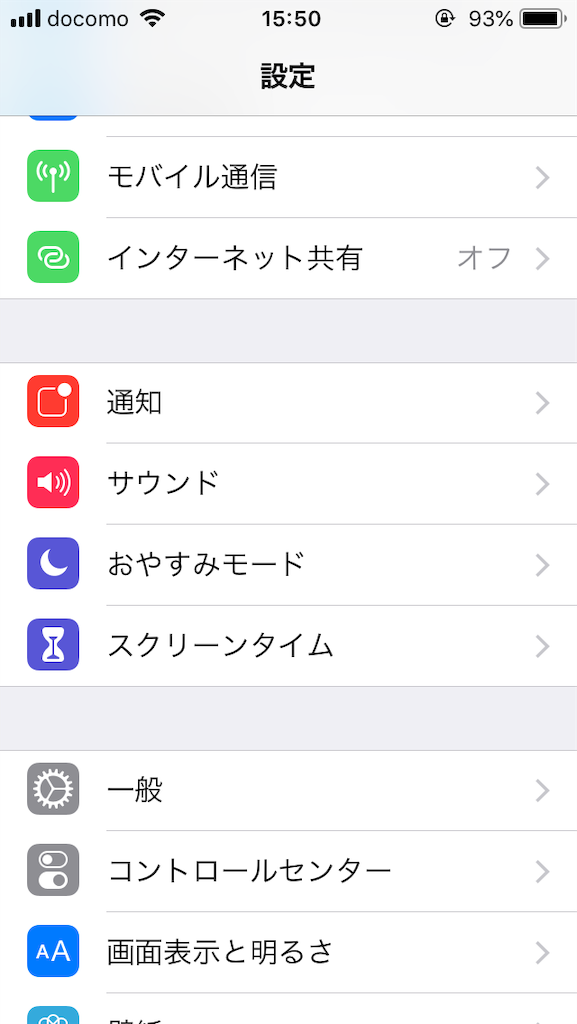Open インターネット共有 settings
The height and width of the screenshot is (1024, 577).
point(288,259)
